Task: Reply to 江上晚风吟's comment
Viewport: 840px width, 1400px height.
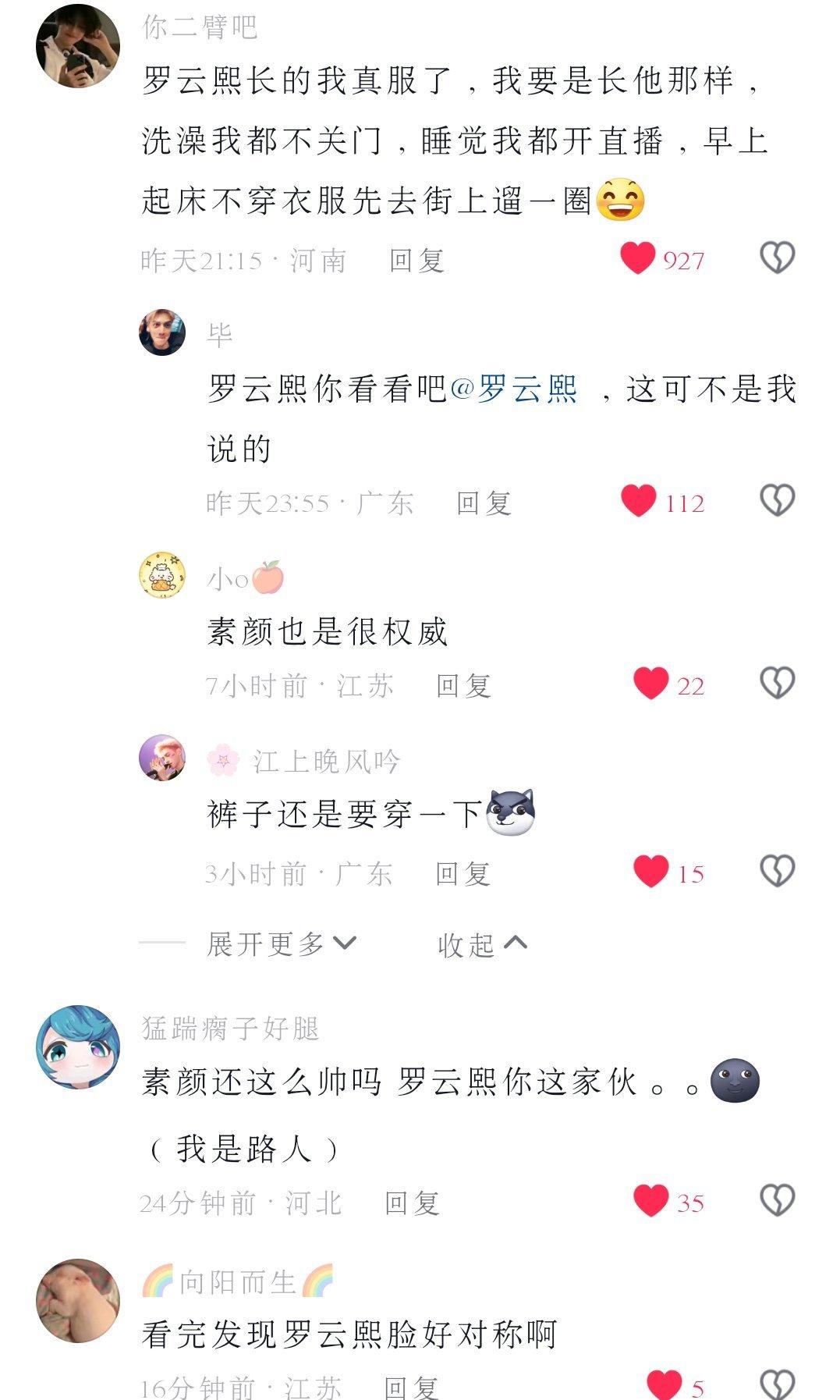Action: [x=463, y=874]
